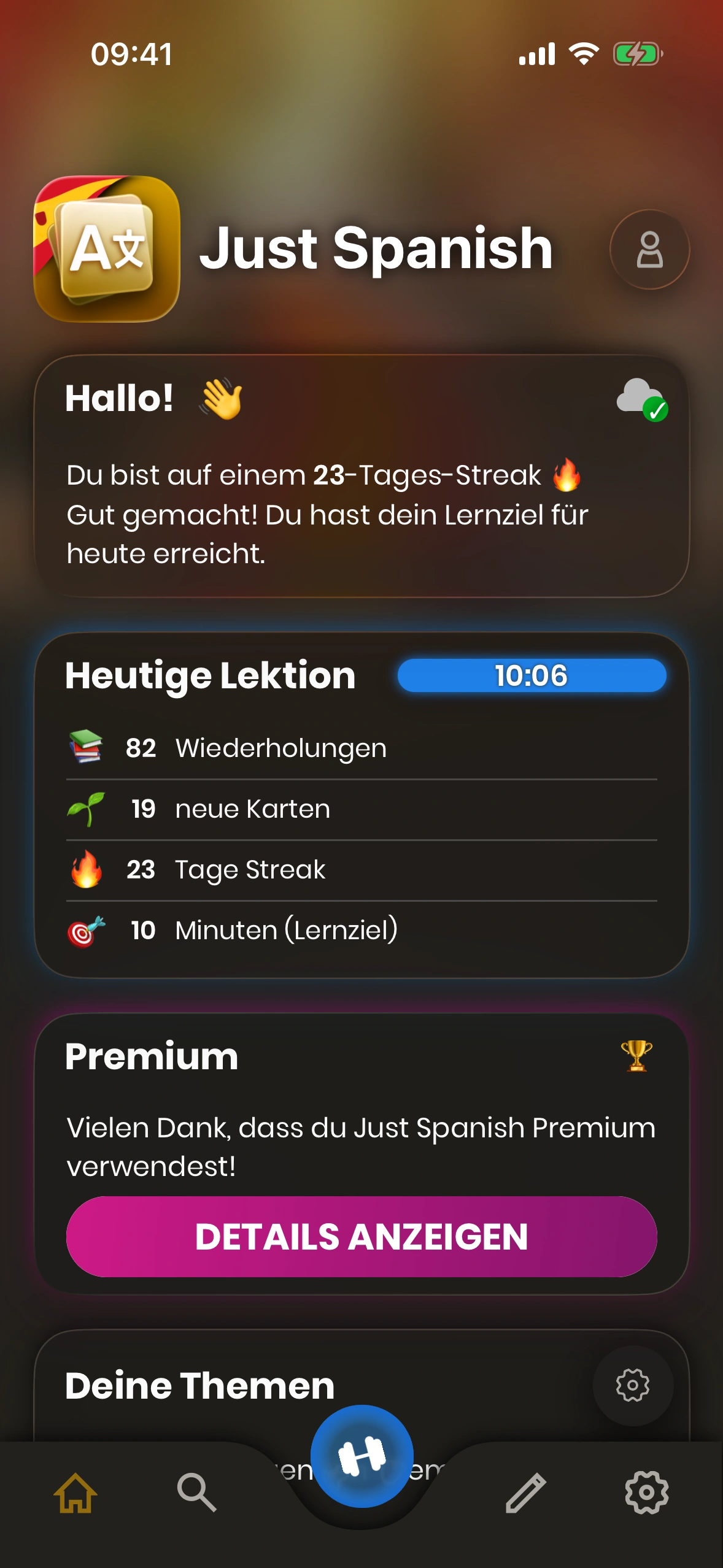Tap the cloud sync status icon
The width and height of the screenshot is (723, 1568).
(x=641, y=399)
